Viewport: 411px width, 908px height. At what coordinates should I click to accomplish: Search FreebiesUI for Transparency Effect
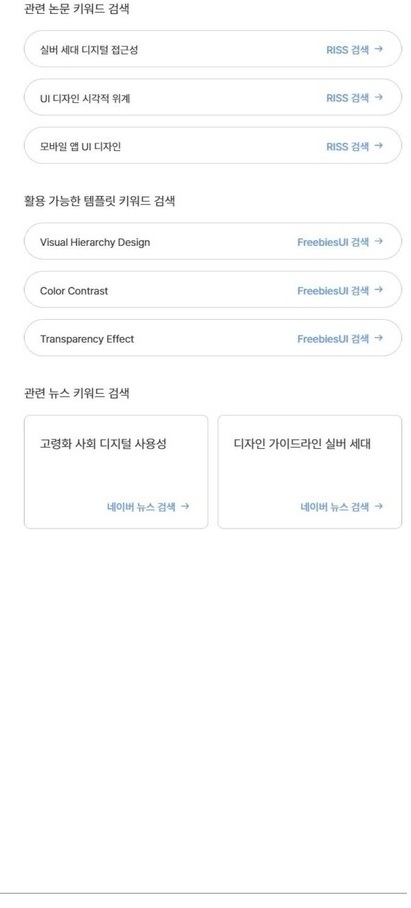[212, 338]
